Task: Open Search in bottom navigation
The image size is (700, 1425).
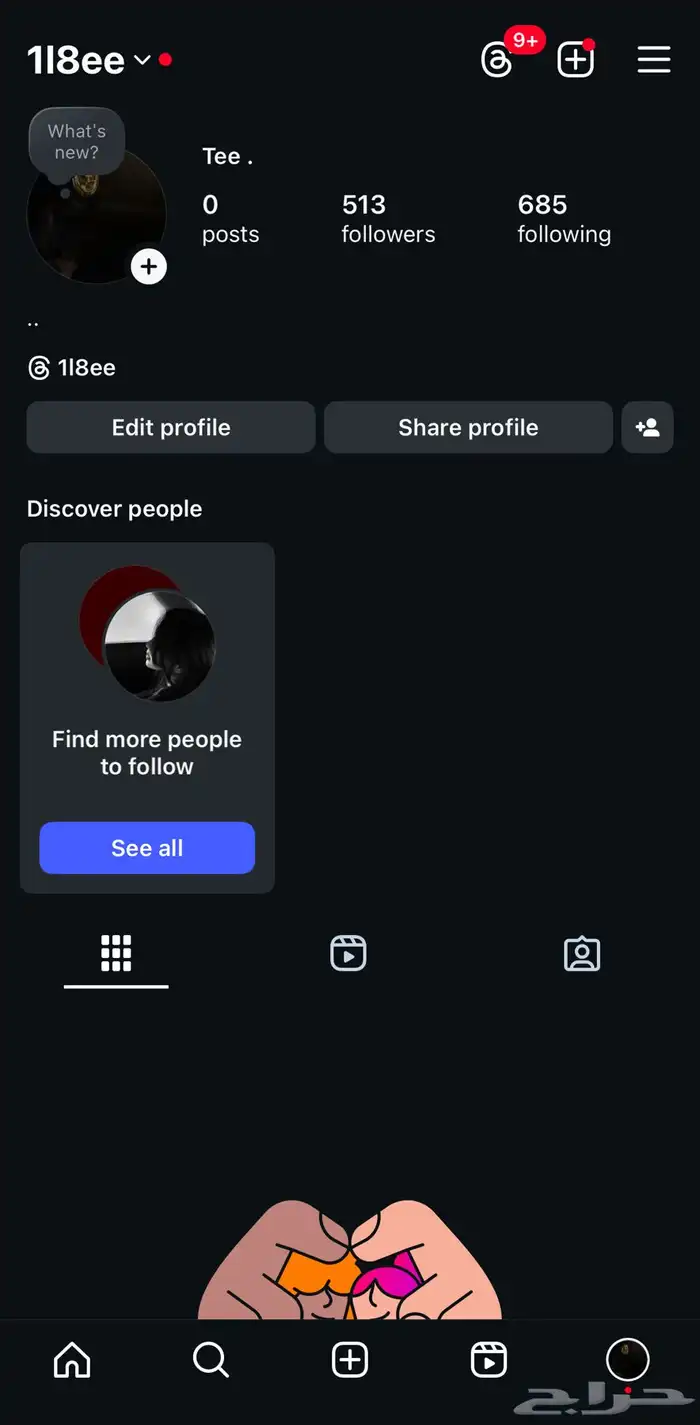Action: (x=210, y=1360)
